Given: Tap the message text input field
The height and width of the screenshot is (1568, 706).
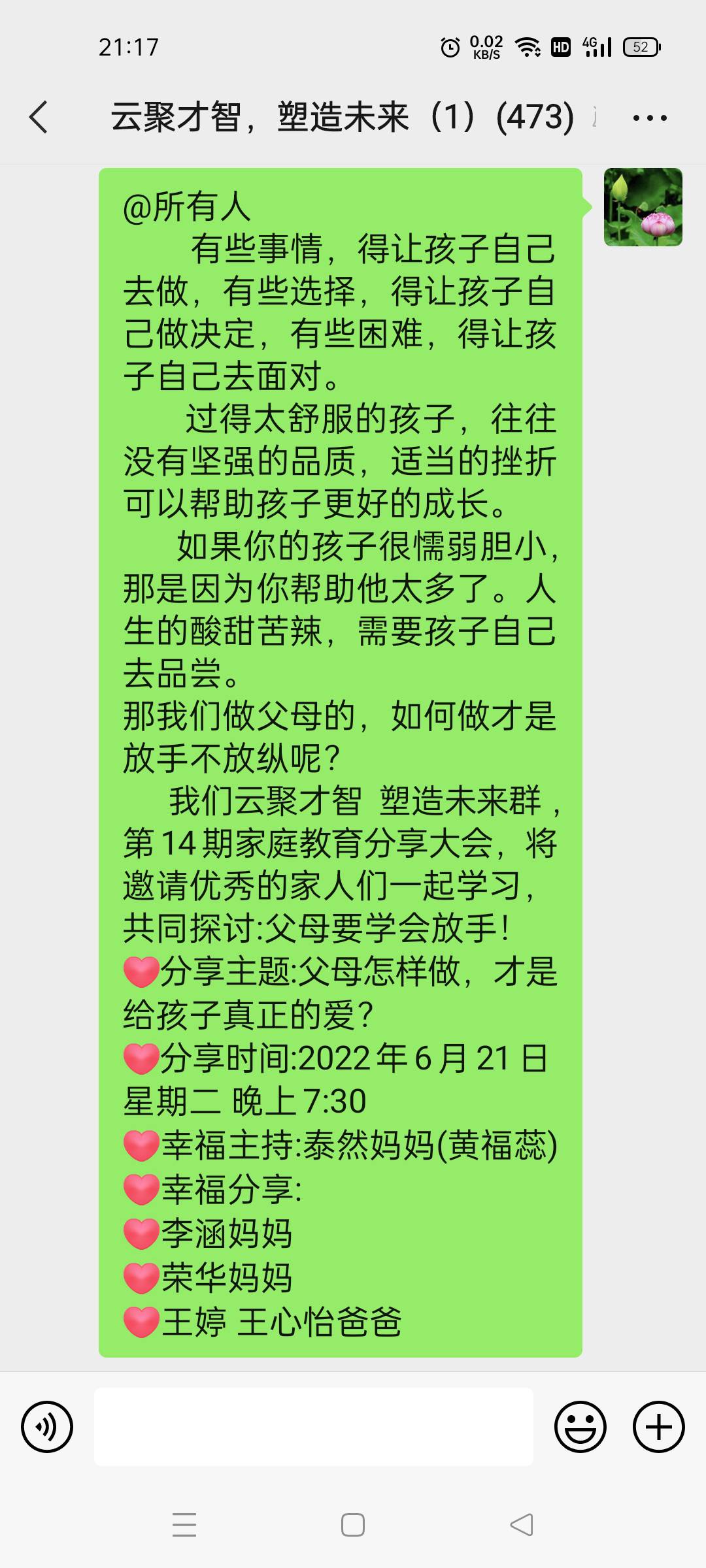Looking at the screenshot, I should coord(314,1426).
